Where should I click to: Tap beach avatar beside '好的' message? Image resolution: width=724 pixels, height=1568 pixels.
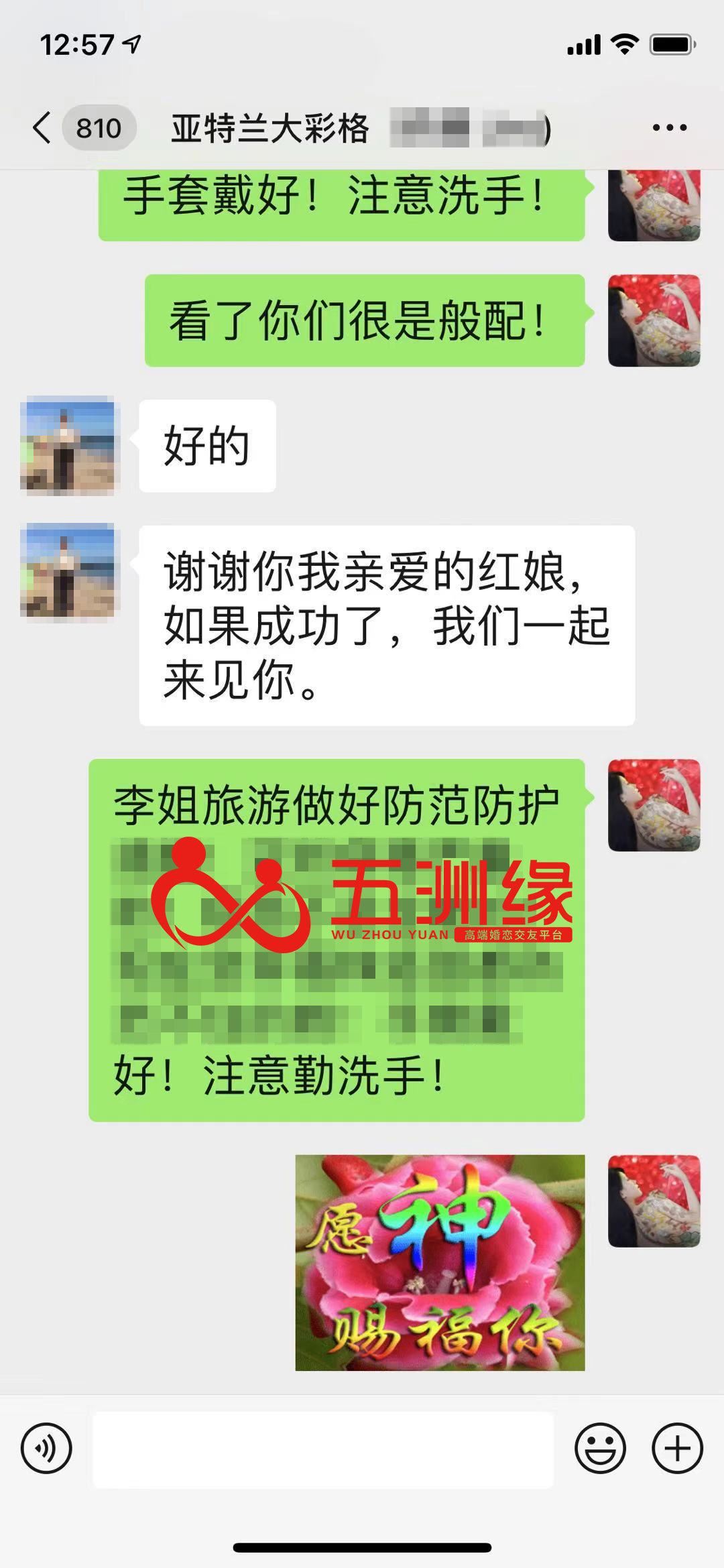pyautogui.click(x=67, y=445)
